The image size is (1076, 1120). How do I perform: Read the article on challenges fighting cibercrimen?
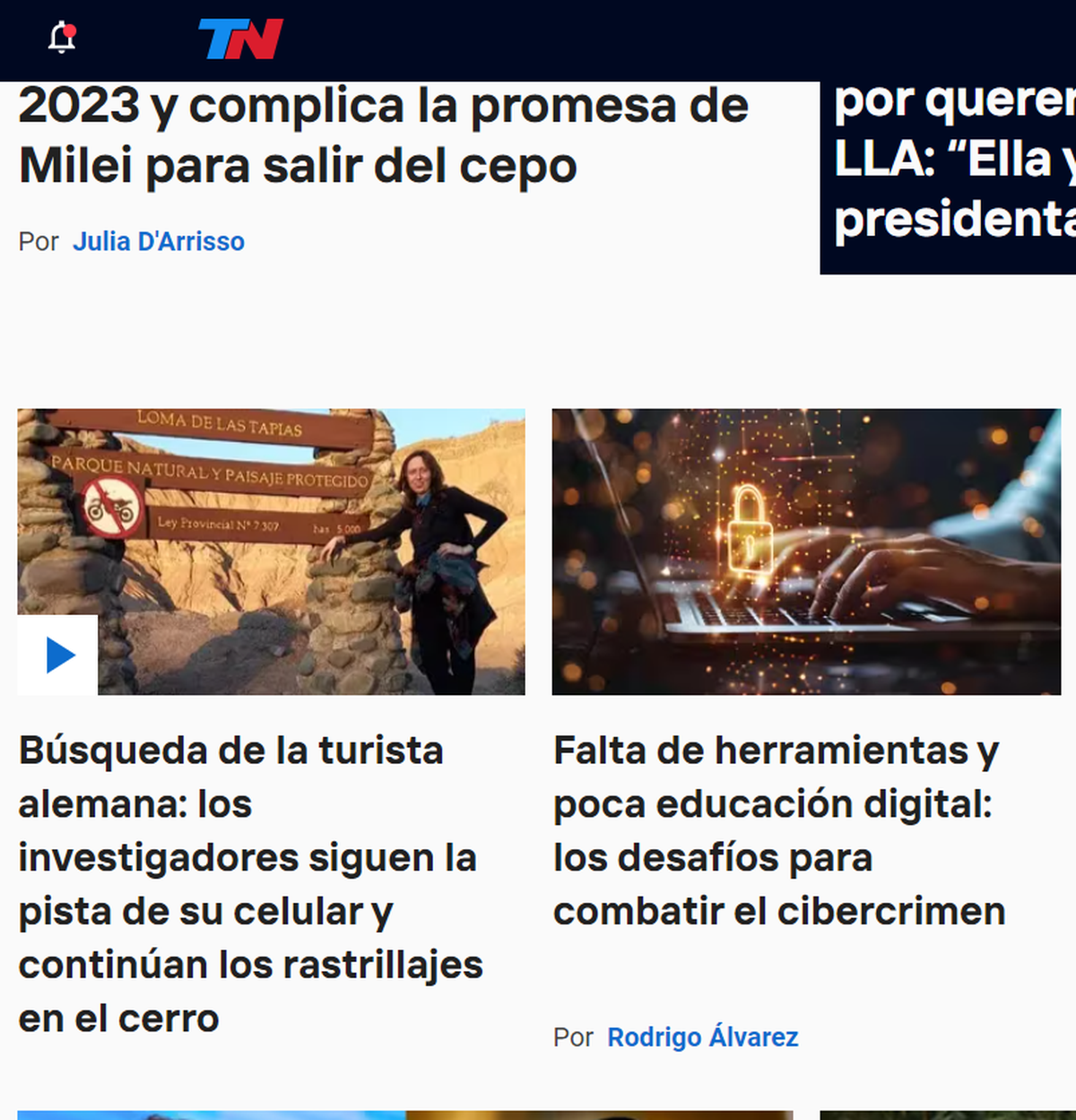(778, 830)
